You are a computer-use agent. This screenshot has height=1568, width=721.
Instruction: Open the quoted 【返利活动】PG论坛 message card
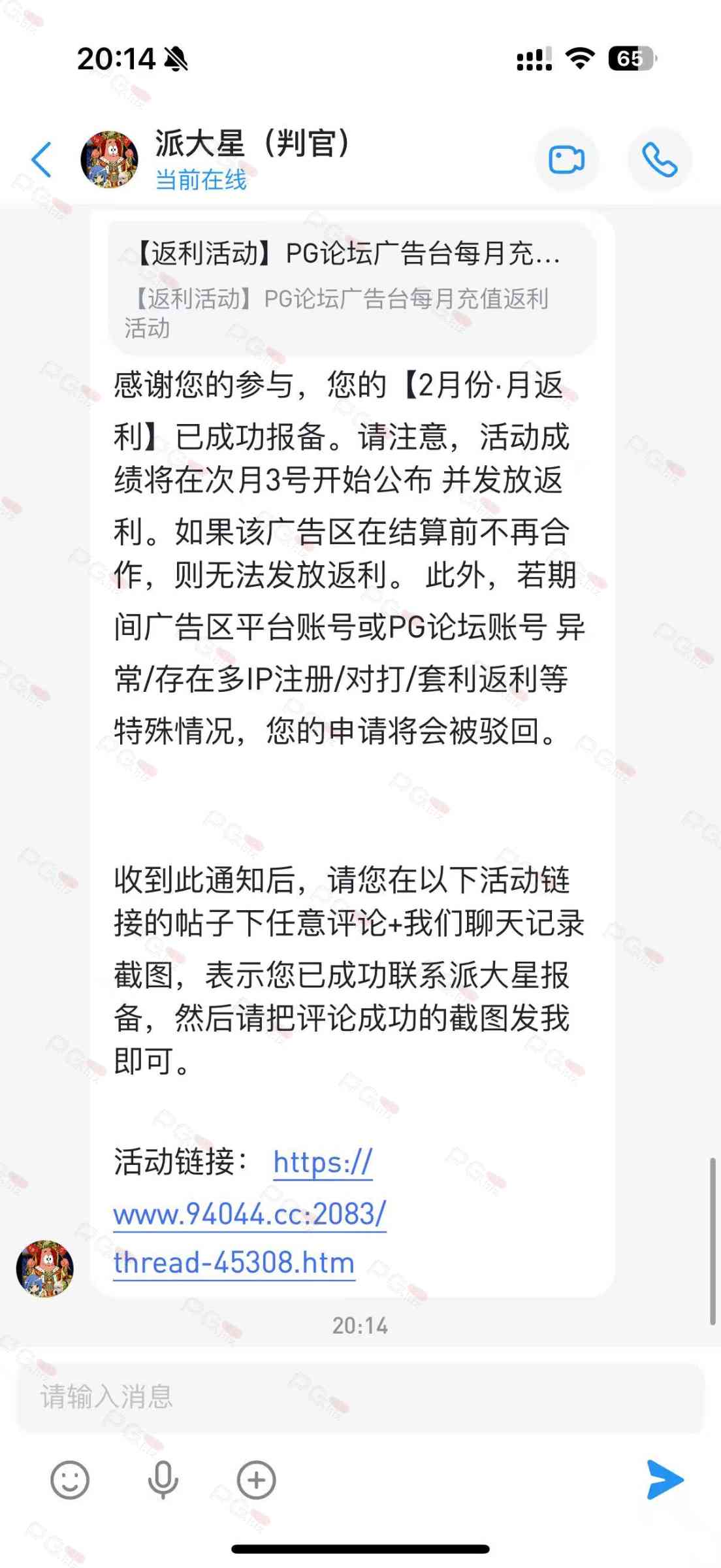point(351,288)
